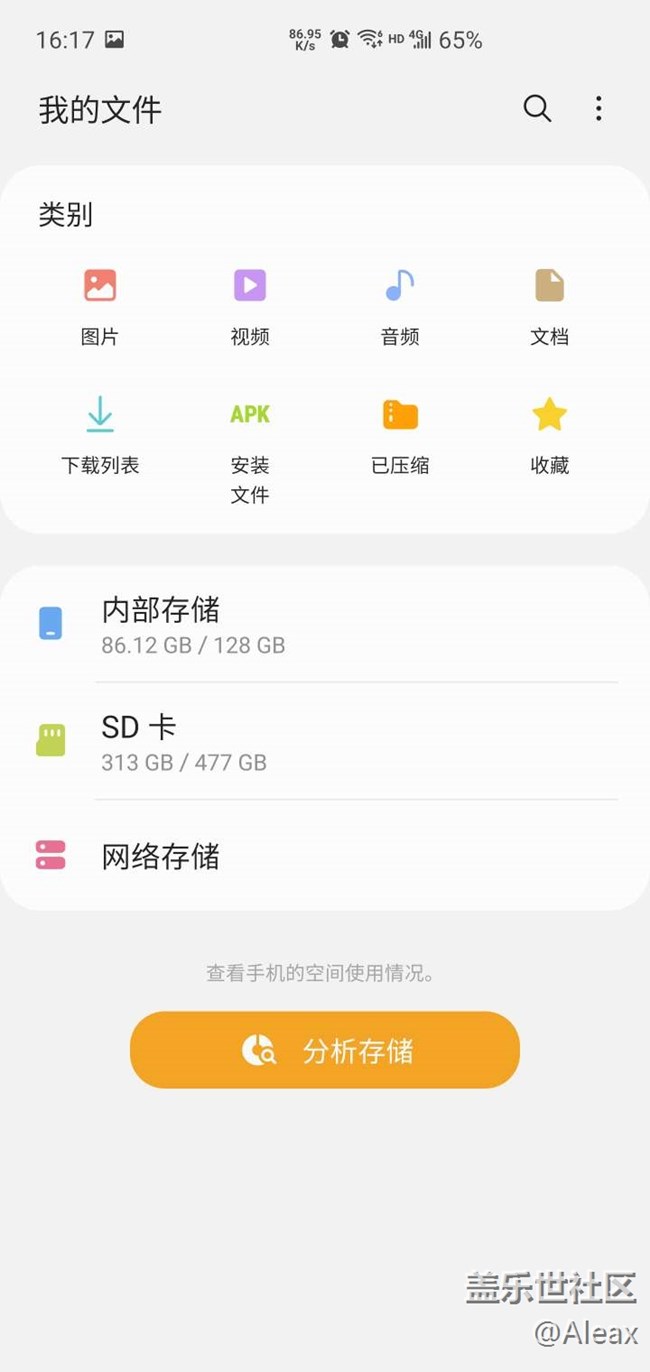Show 安装文件 APK files
The image size is (650, 1372).
click(x=250, y=445)
